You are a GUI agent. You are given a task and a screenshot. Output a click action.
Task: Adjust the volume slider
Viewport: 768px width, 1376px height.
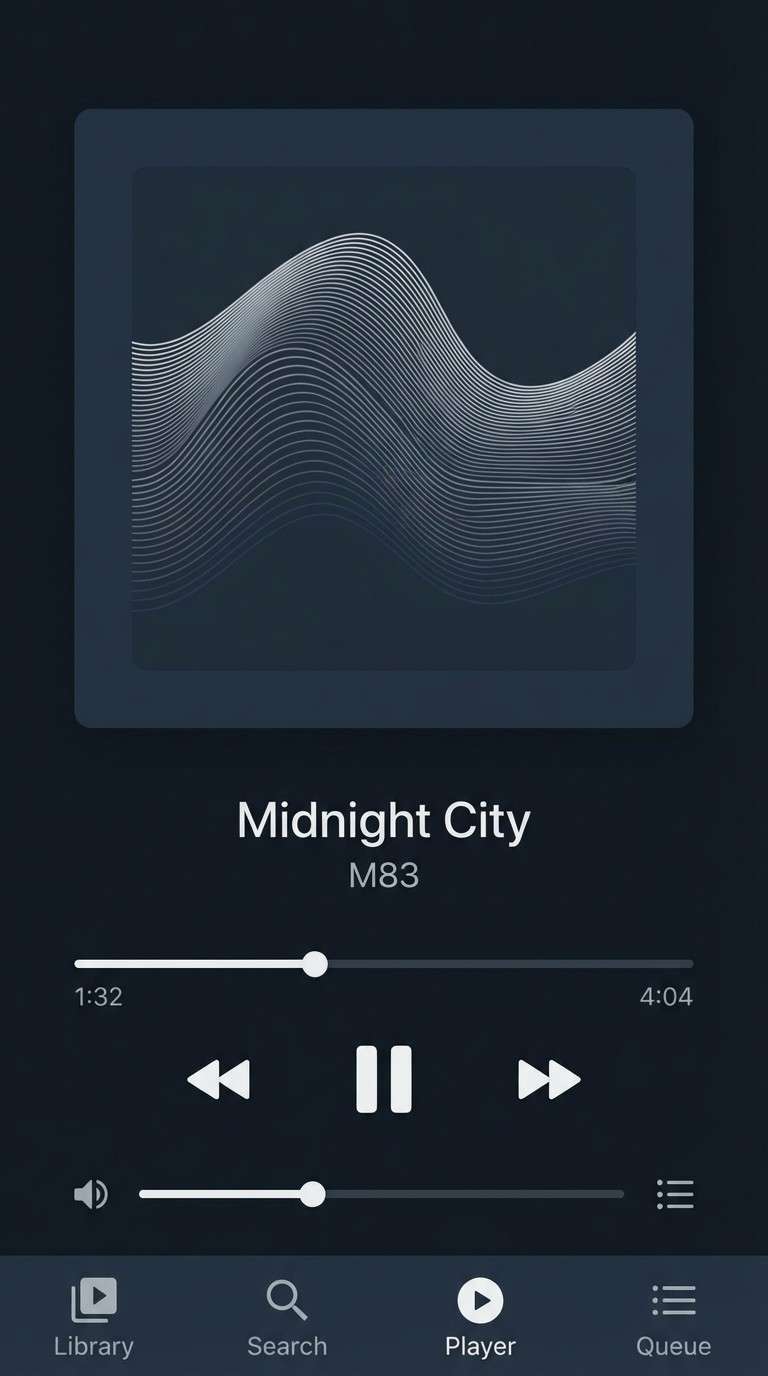[x=314, y=1194]
